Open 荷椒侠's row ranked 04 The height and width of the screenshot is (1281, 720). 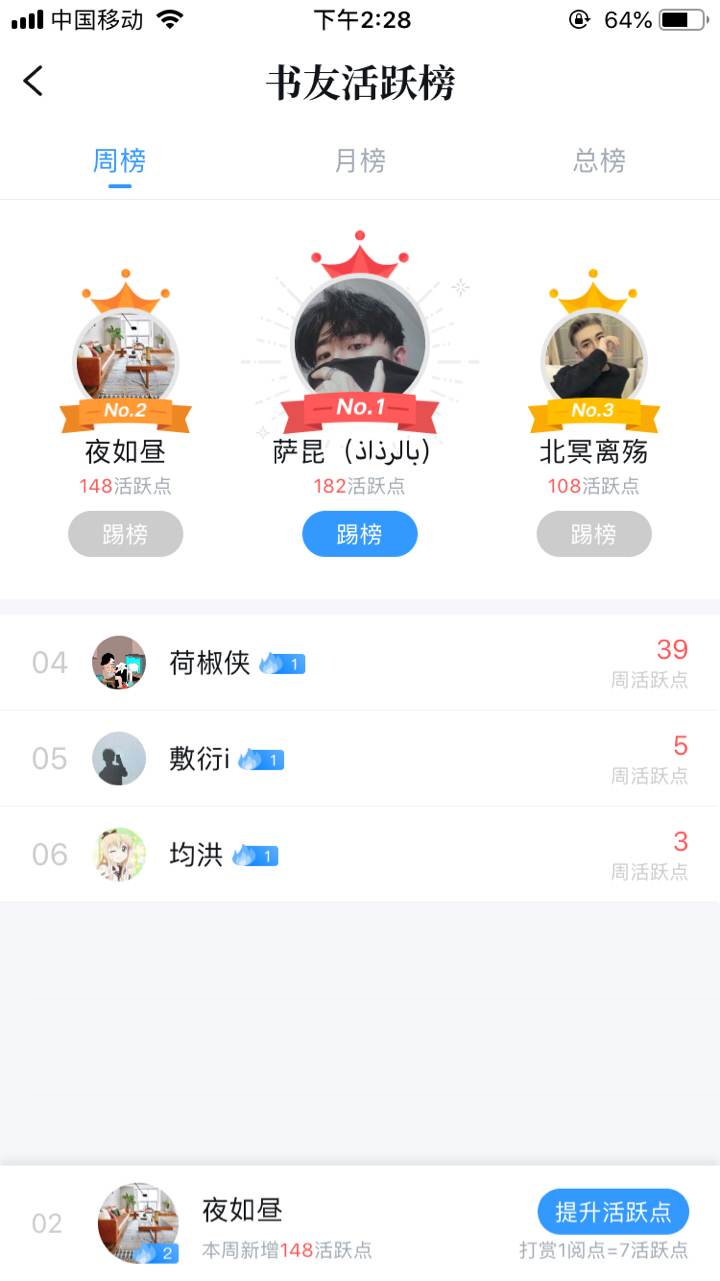[x=360, y=663]
